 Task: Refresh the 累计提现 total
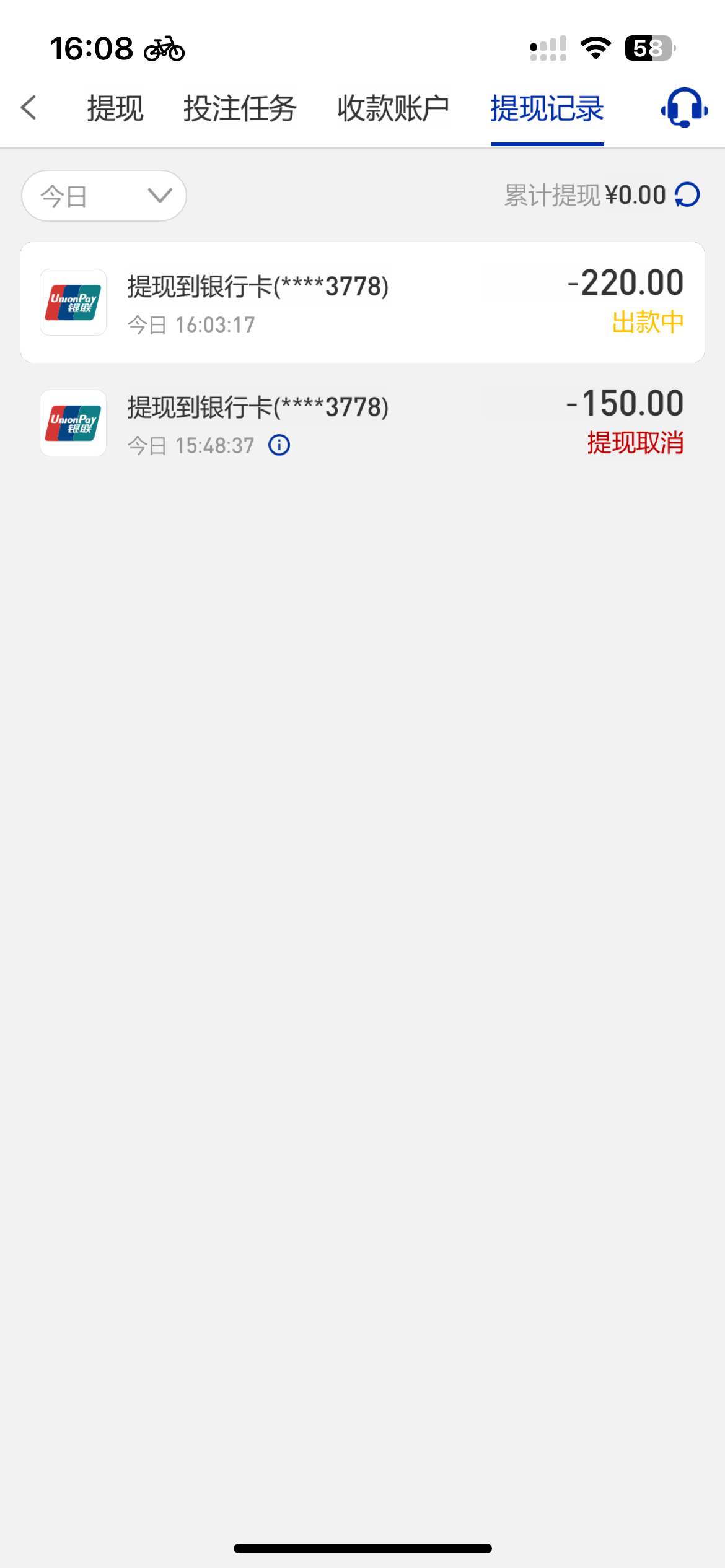click(688, 195)
